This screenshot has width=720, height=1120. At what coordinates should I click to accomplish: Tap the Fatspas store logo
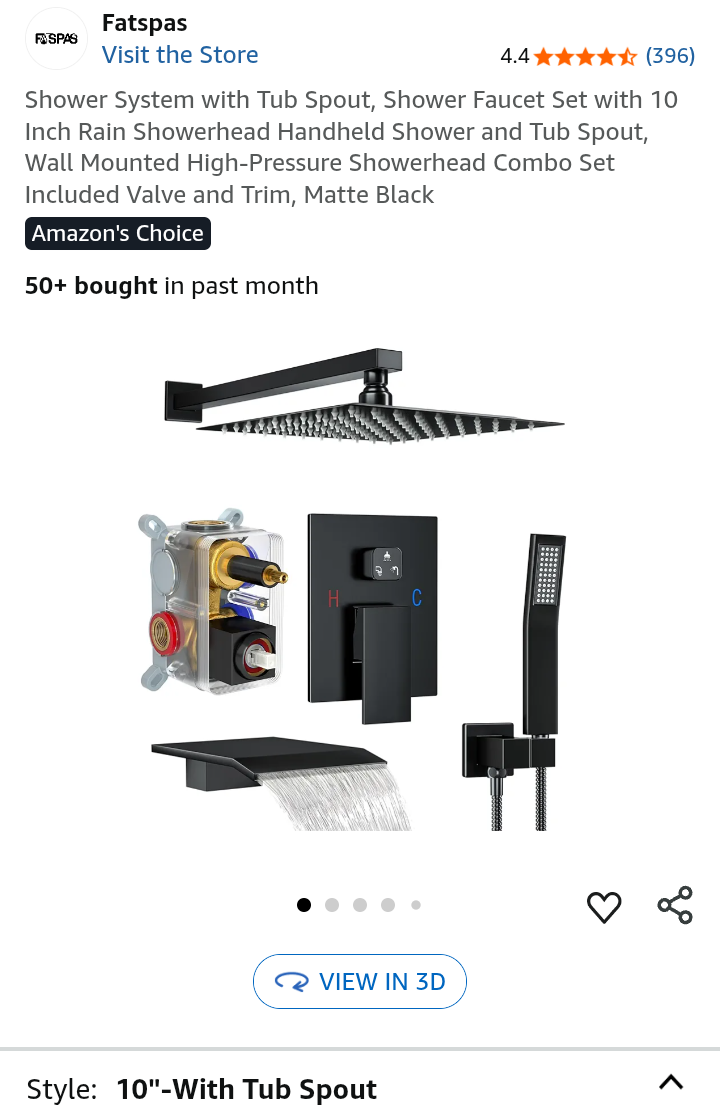[x=56, y=39]
